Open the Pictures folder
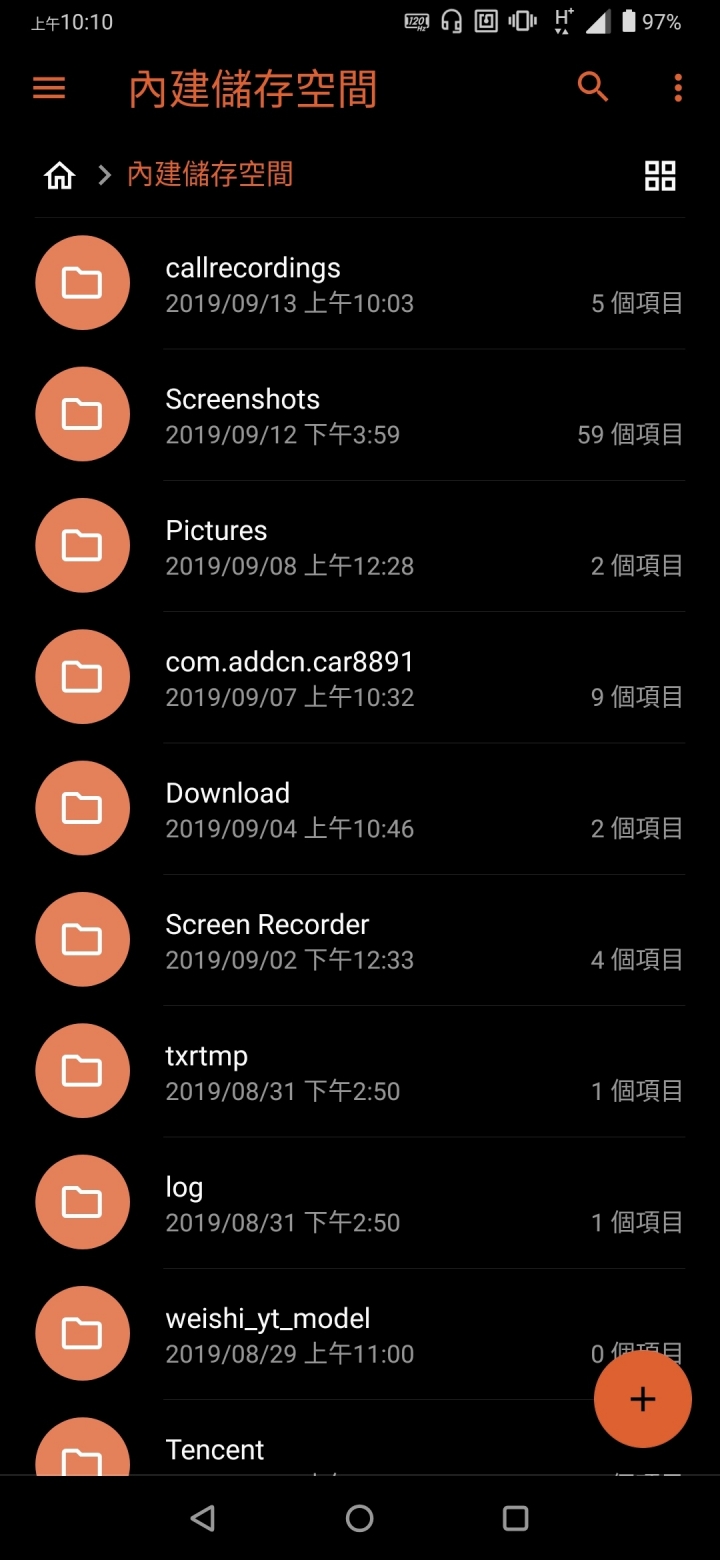The width and height of the screenshot is (720, 1560). (x=360, y=546)
